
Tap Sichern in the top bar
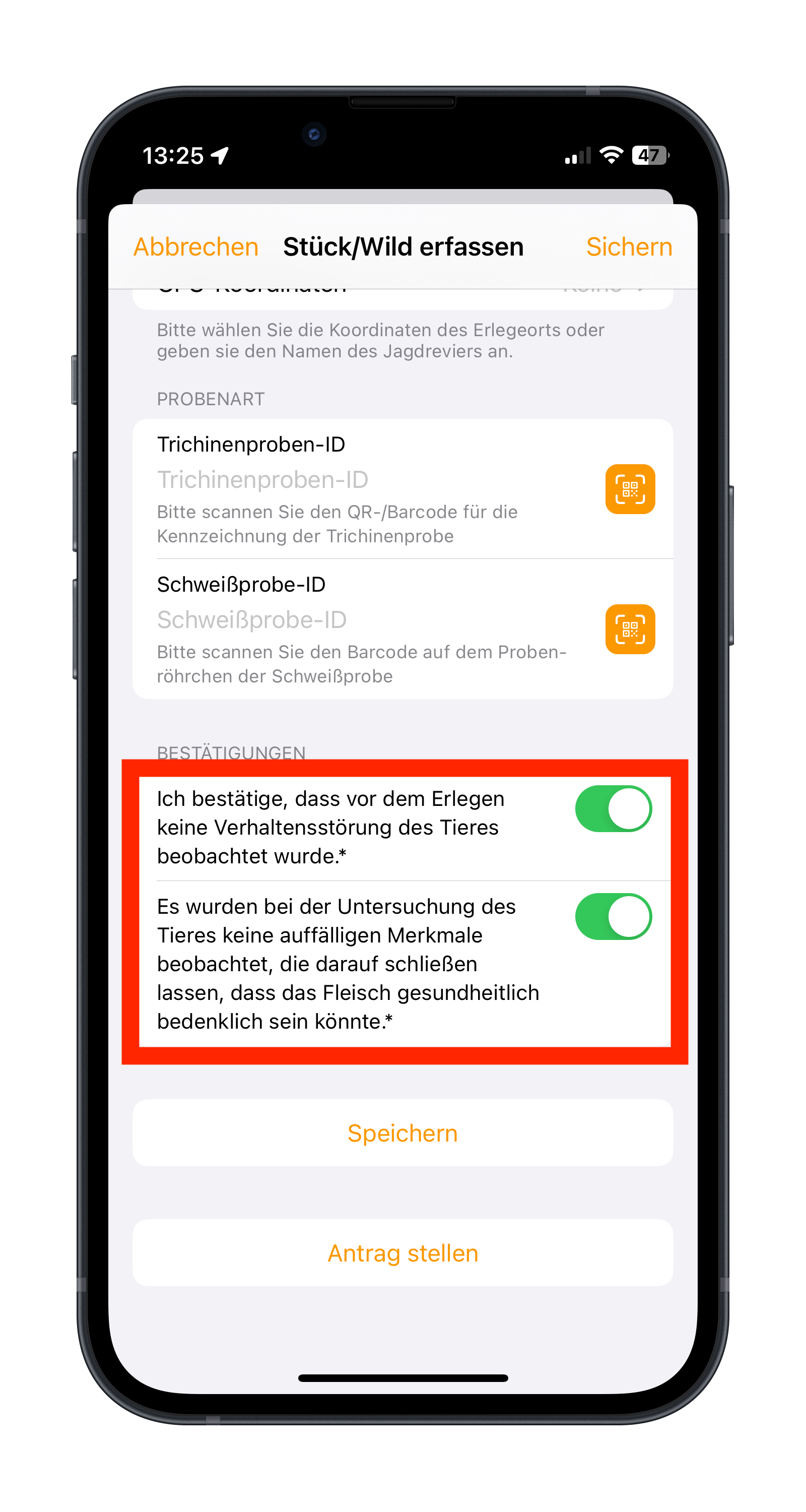pos(629,246)
